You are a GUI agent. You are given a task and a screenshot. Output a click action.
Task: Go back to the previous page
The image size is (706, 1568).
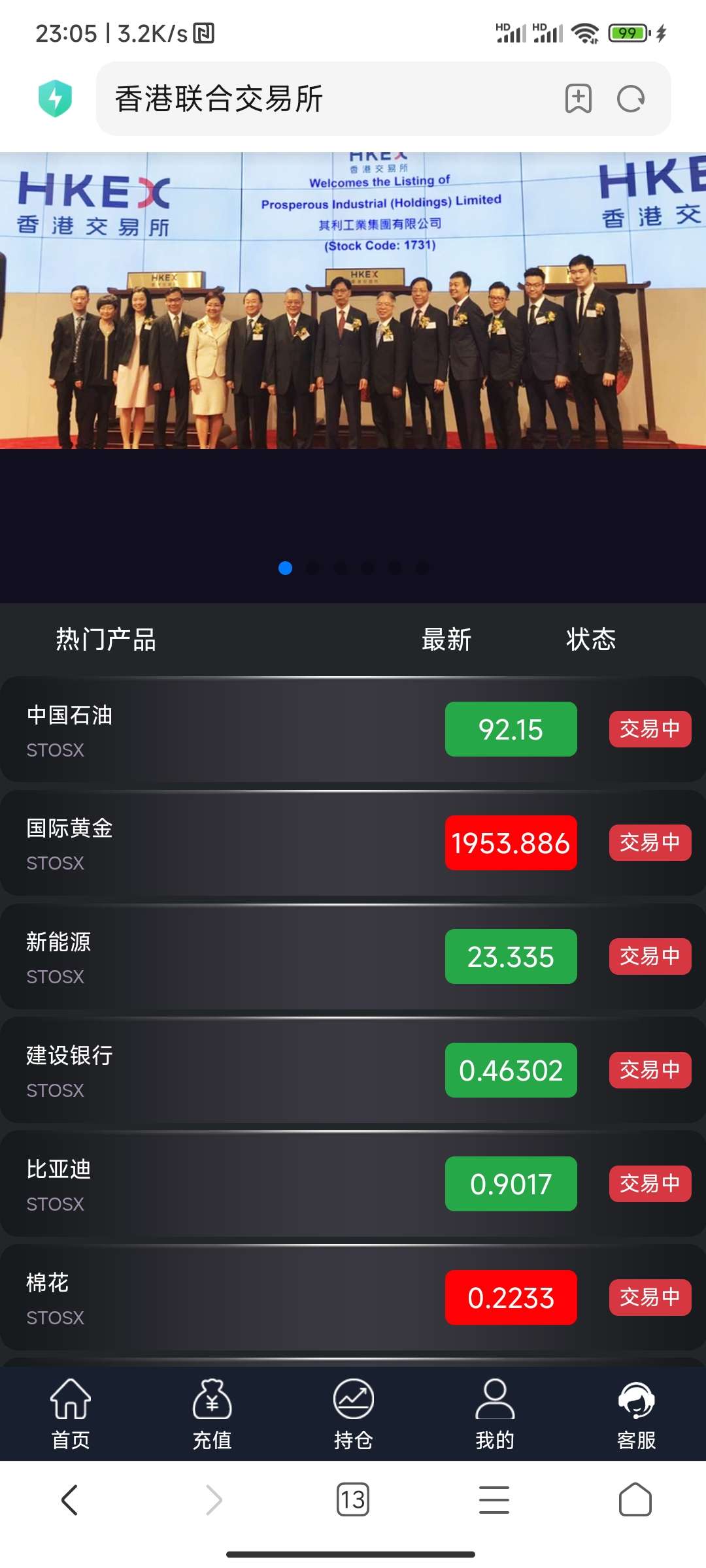pyautogui.click(x=70, y=1499)
